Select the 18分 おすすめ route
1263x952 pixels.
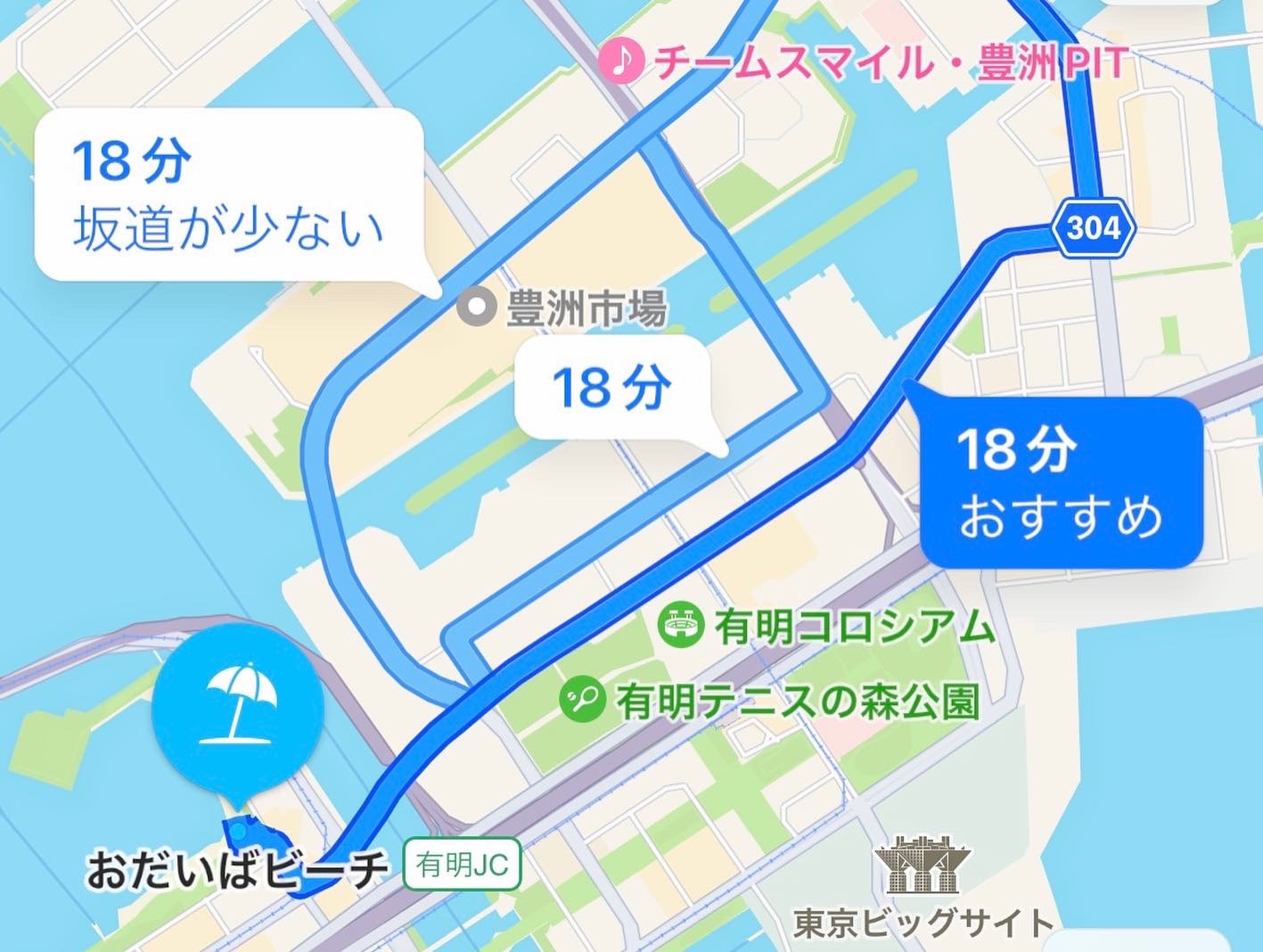pos(1061,482)
